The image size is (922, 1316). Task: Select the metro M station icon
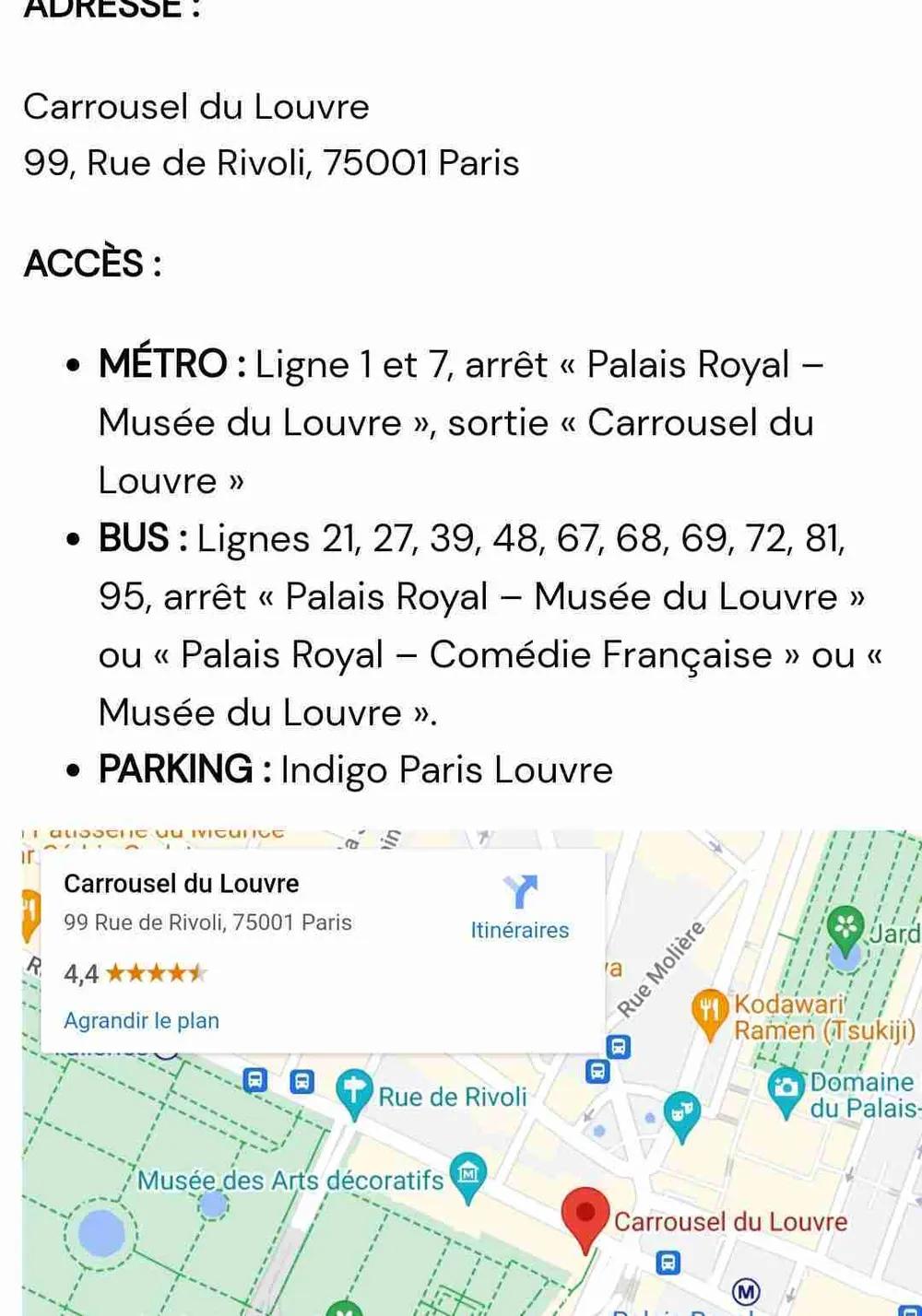click(x=746, y=1293)
